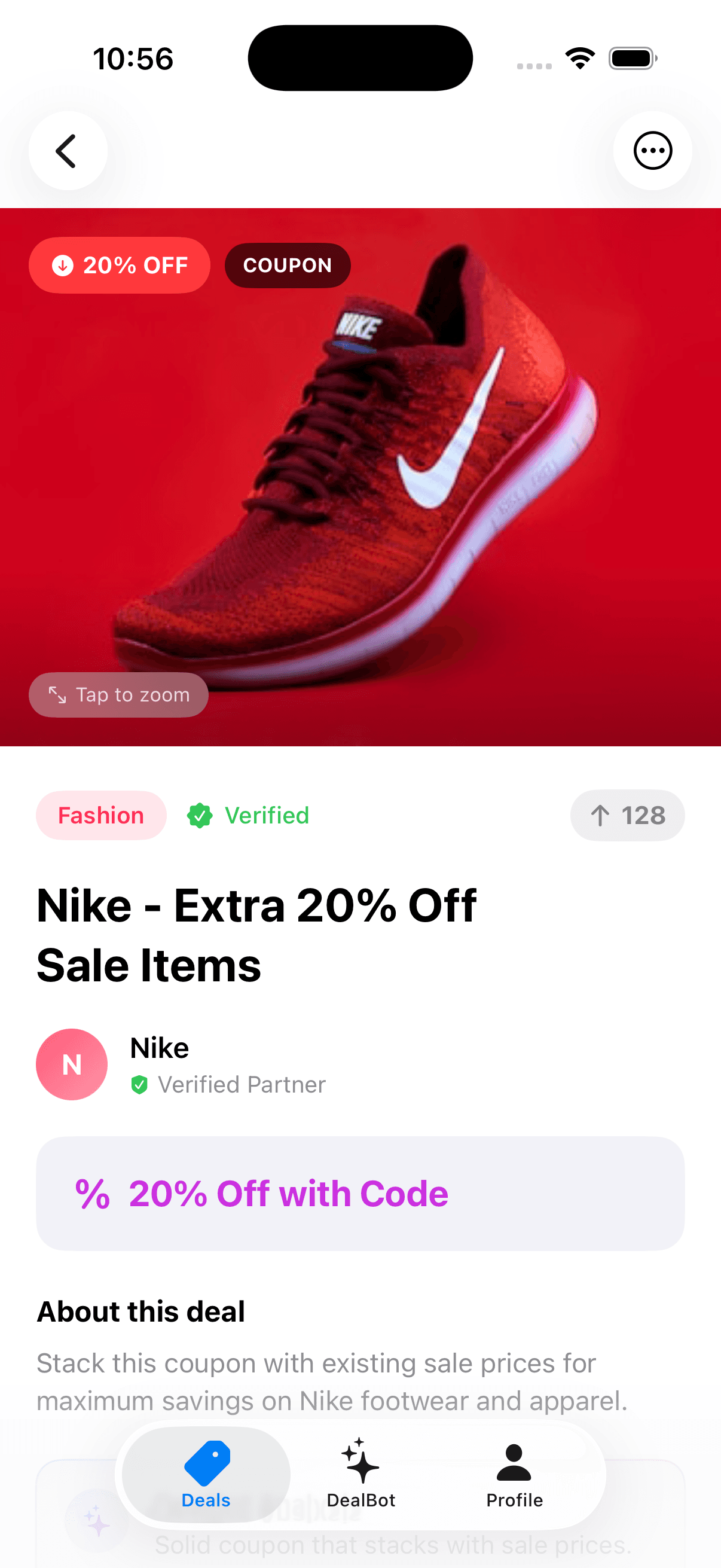Toggle the COUPON label on the product image
The image size is (721, 1568).
tap(287, 265)
